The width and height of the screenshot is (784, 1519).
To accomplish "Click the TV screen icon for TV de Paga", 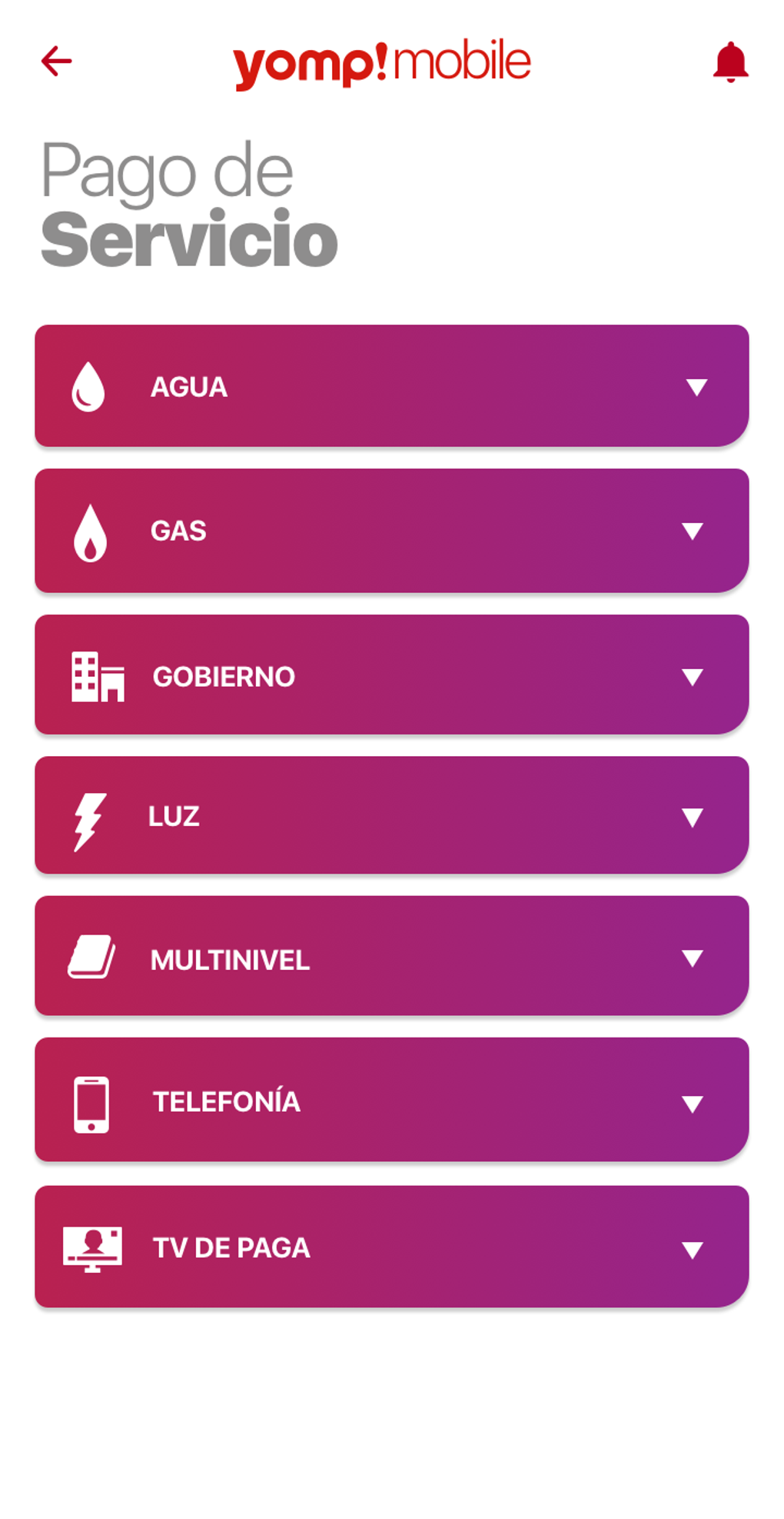I will pyautogui.click(x=94, y=1248).
